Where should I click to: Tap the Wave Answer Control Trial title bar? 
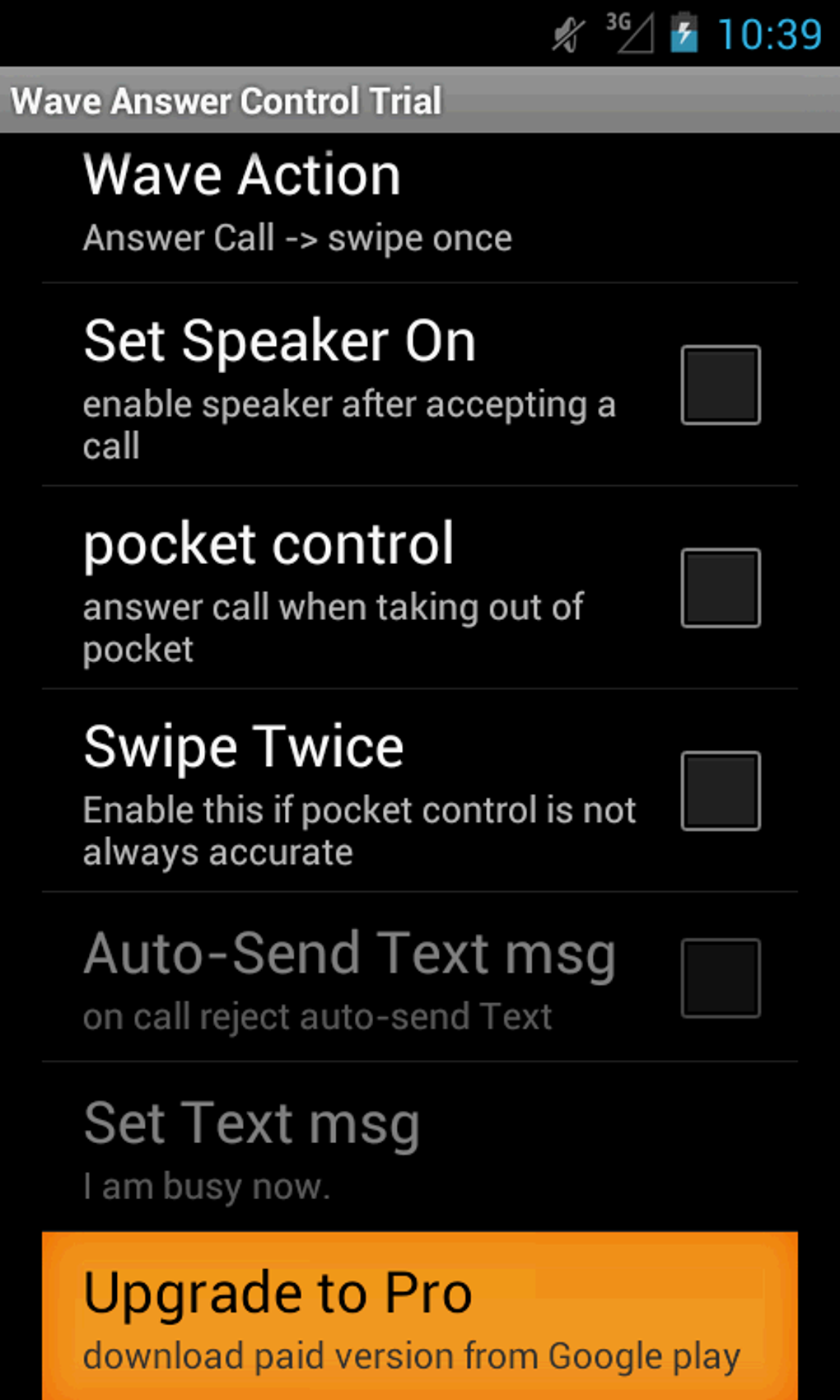[226, 100]
